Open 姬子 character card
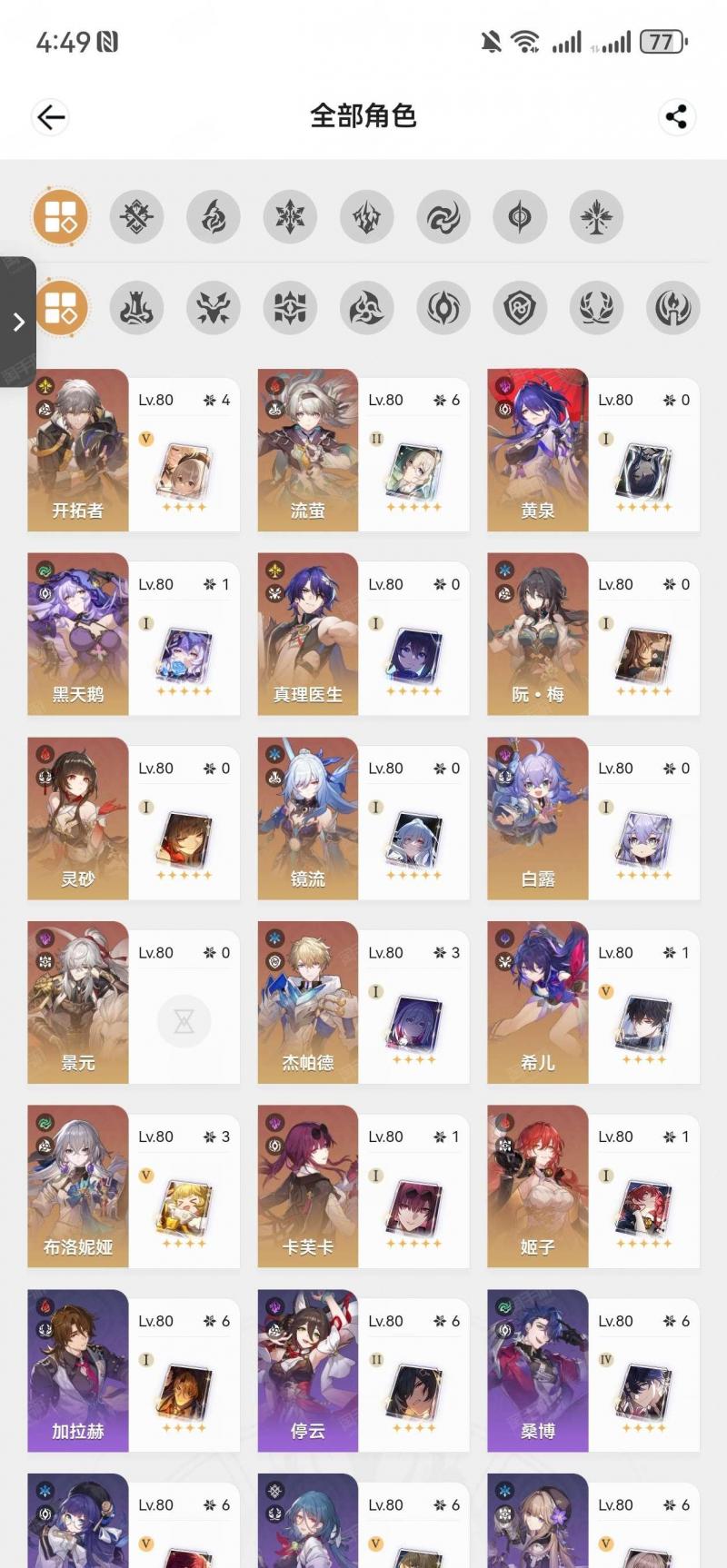The image size is (727, 1568). point(593,1186)
